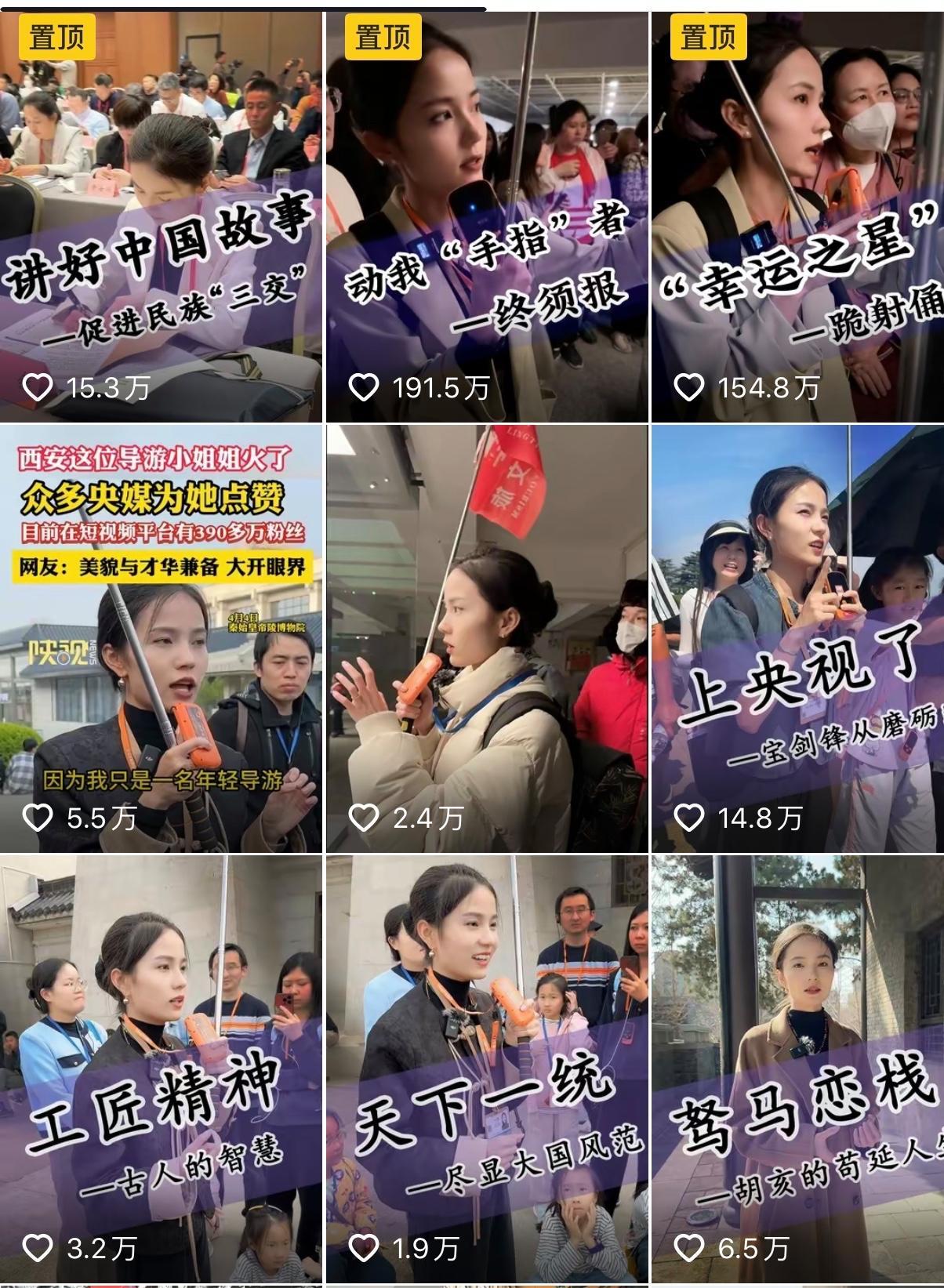Watch the video 西安这位导游小姐姐火了
The width and height of the screenshot is (944, 1288).
(161, 639)
